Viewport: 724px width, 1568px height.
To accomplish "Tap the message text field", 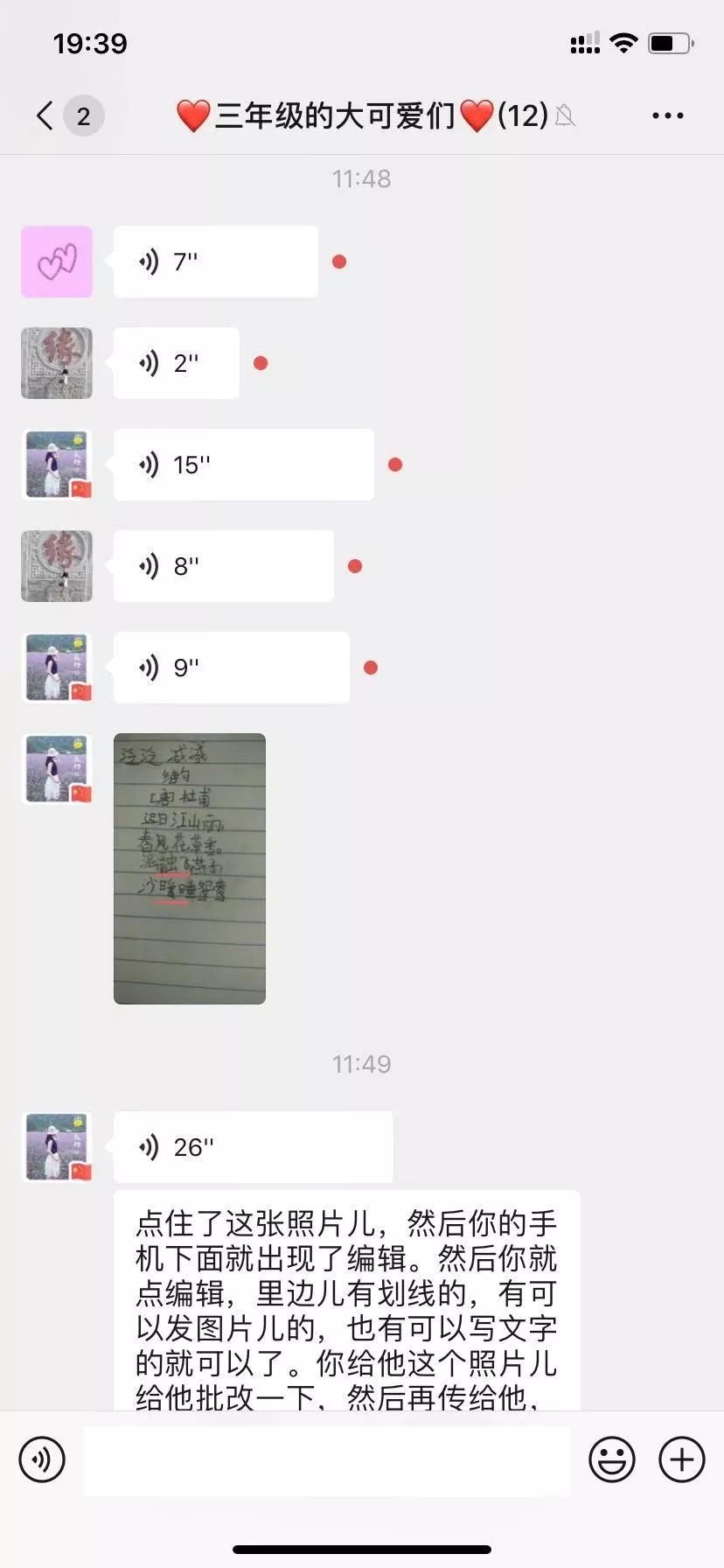I will (326, 1459).
